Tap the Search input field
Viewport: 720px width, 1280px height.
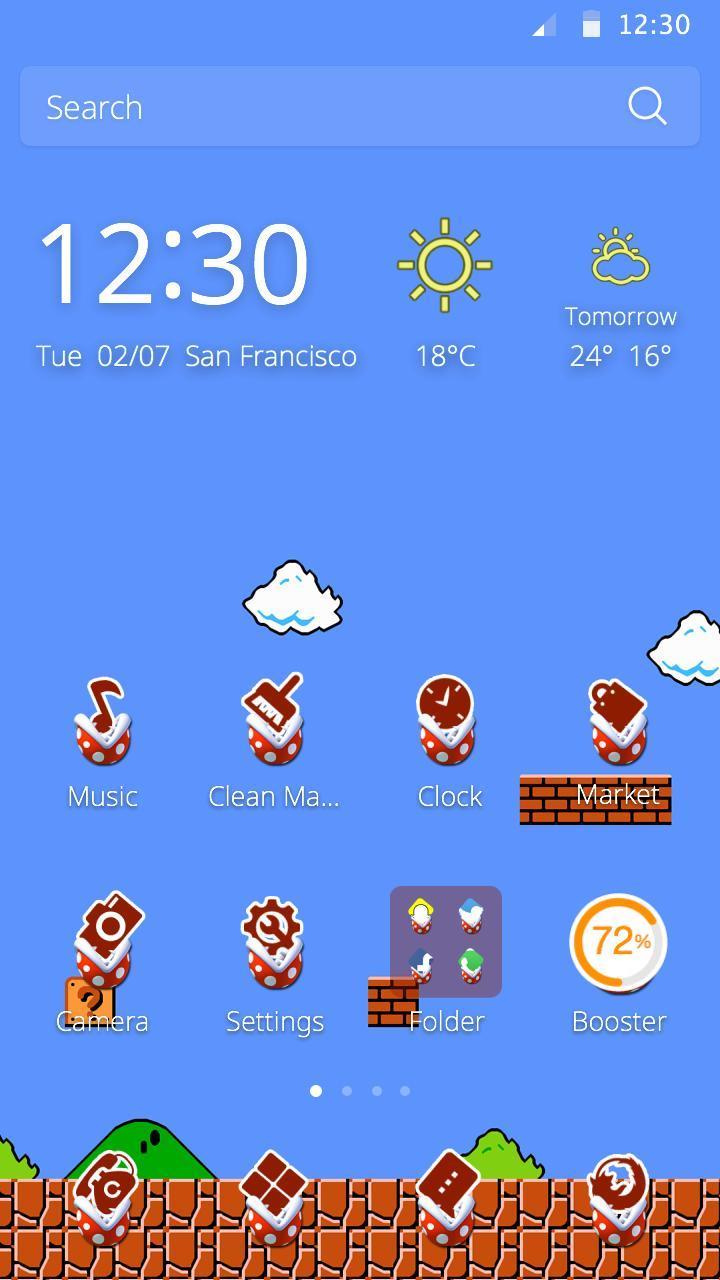(300, 106)
